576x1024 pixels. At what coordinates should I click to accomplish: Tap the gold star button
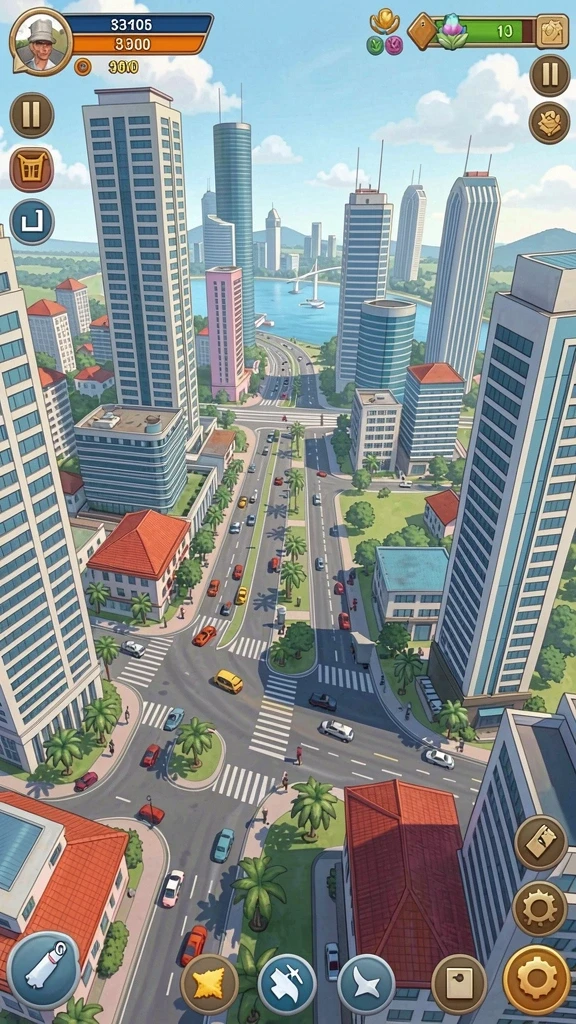coord(209,984)
